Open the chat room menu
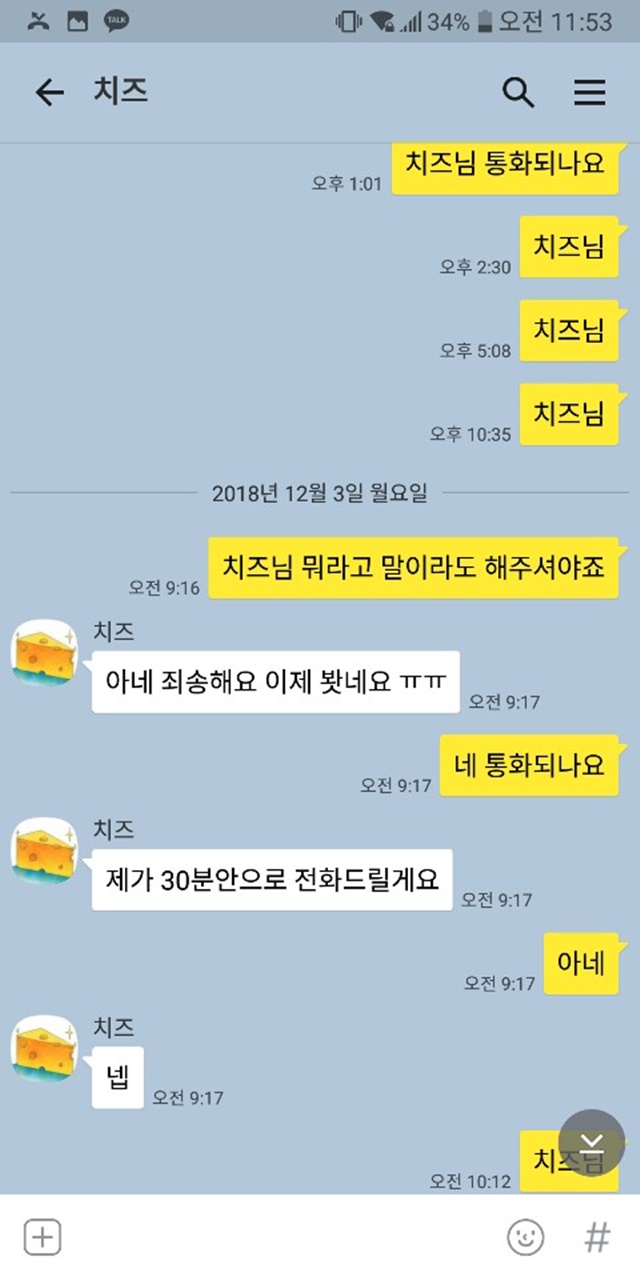This screenshot has height=1280, width=640. (590, 93)
